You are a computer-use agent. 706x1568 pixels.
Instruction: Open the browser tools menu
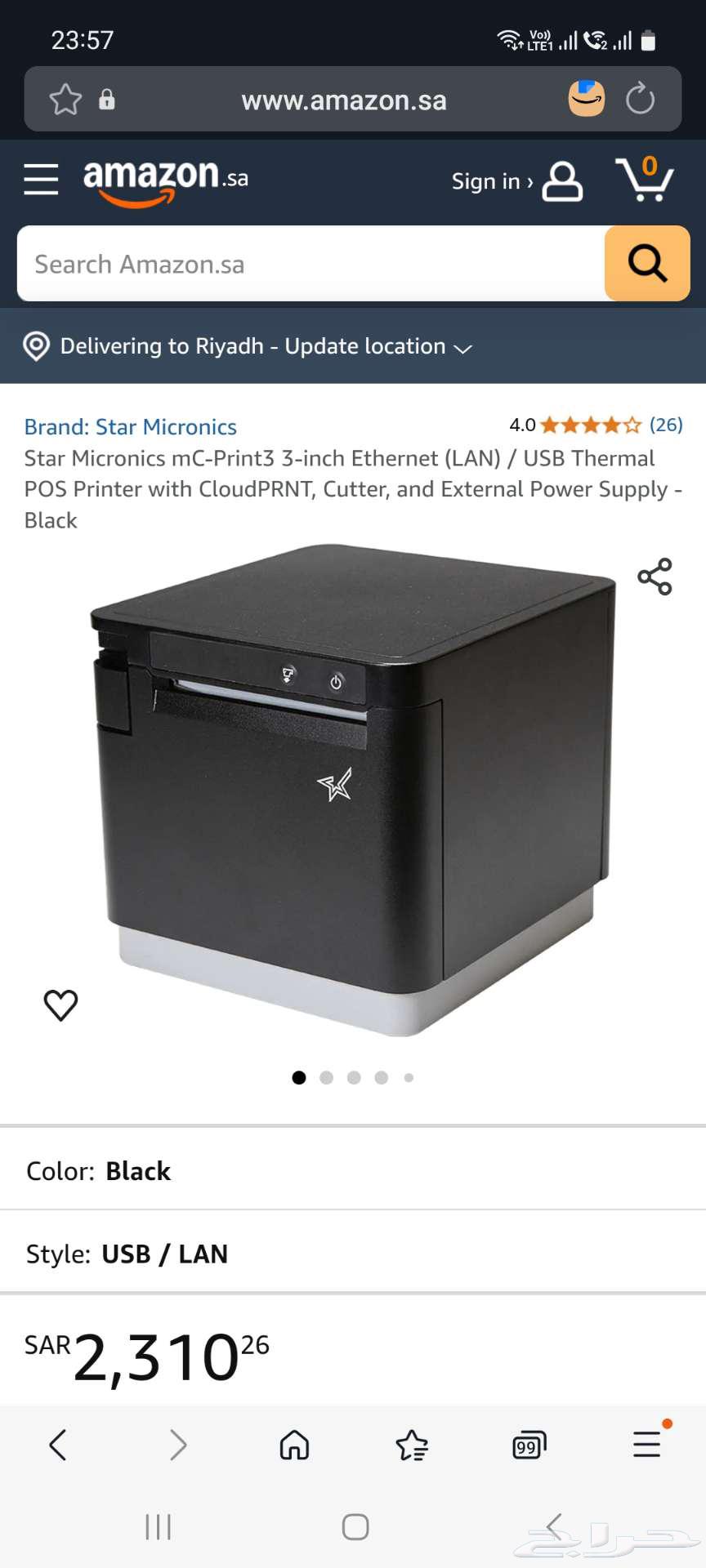646,1445
